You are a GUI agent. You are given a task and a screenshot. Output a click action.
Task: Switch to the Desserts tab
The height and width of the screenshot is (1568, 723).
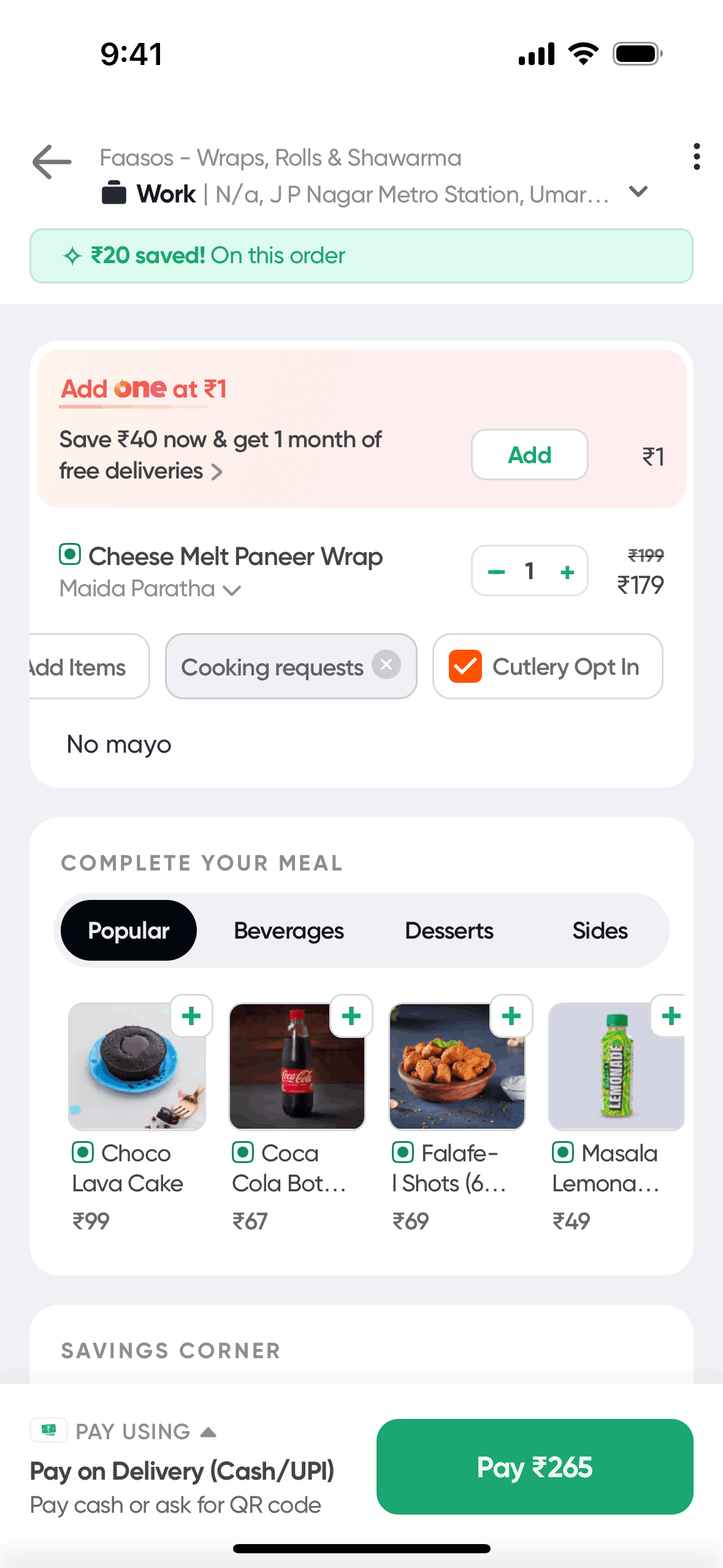(x=449, y=931)
